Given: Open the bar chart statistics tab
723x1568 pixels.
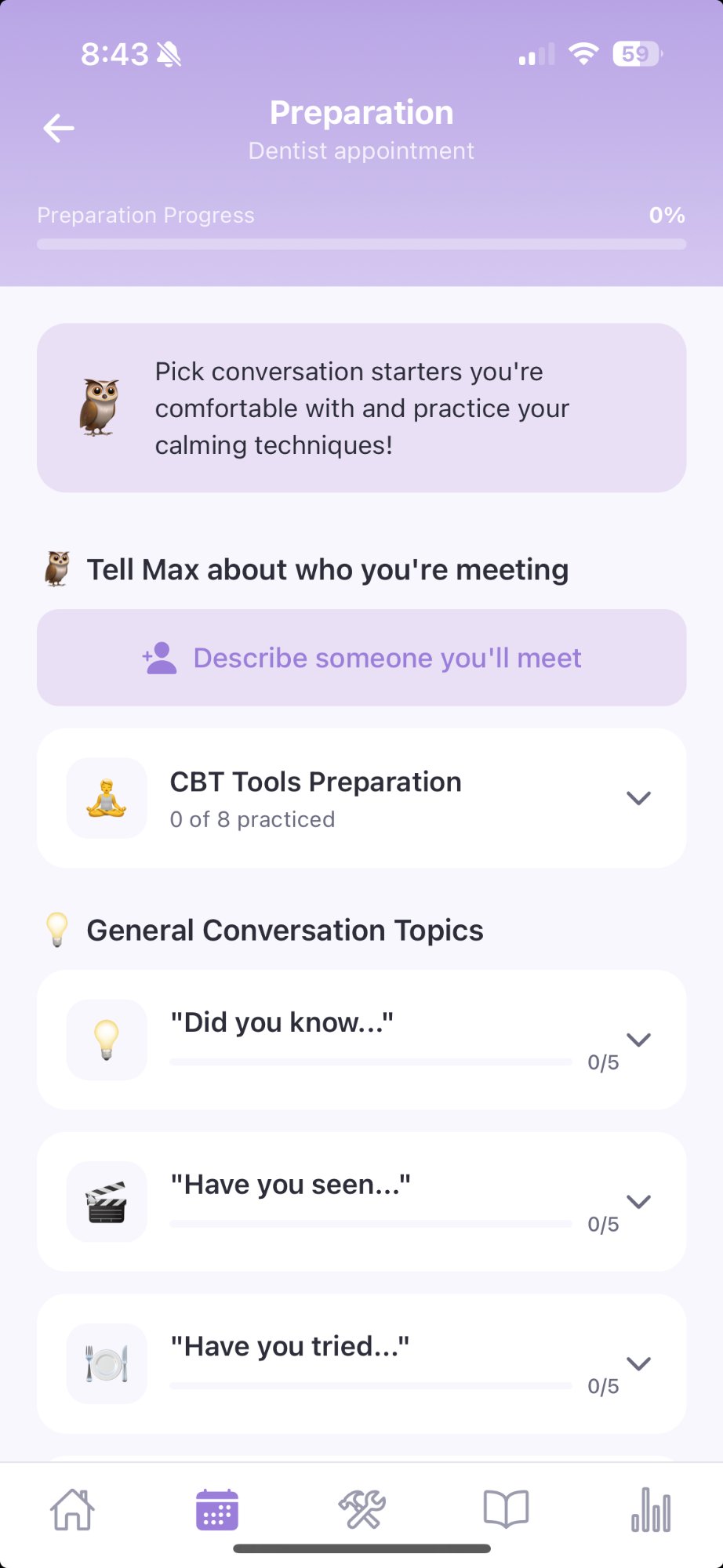Looking at the screenshot, I should [x=651, y=1510].
